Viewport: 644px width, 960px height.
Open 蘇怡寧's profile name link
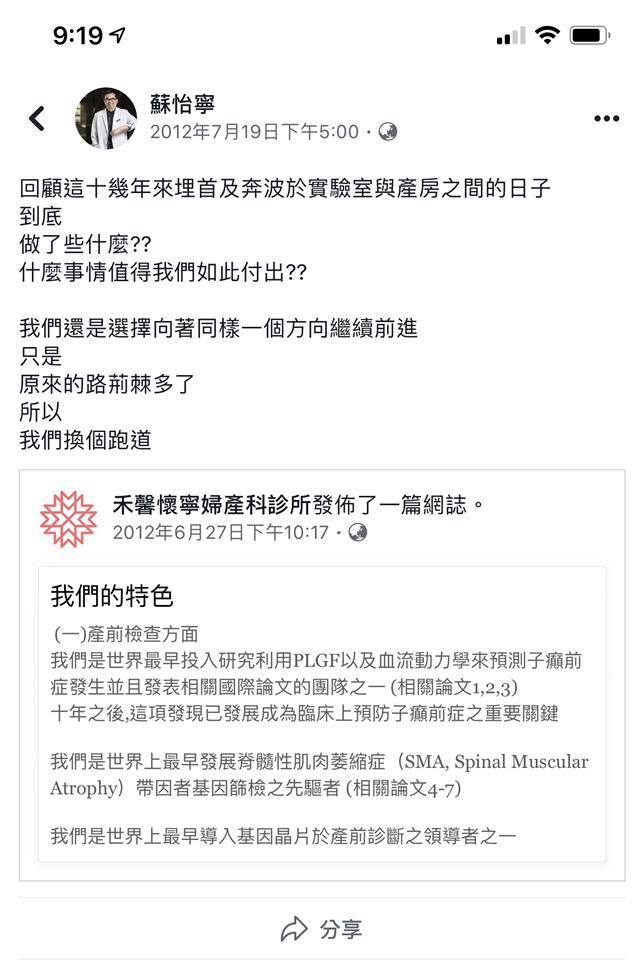pos(182,105)
